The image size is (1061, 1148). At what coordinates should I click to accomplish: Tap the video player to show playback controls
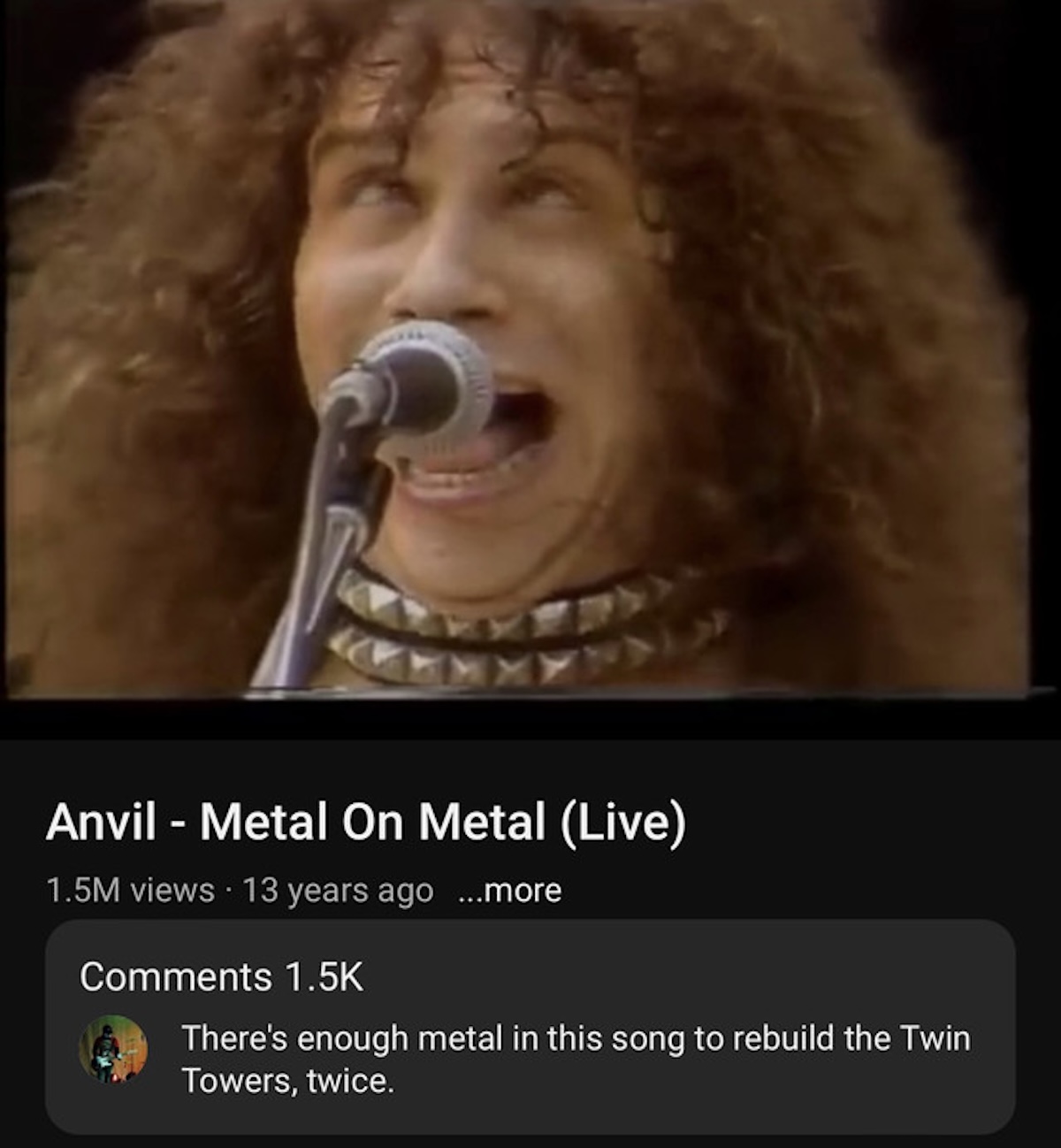(530, 354)
